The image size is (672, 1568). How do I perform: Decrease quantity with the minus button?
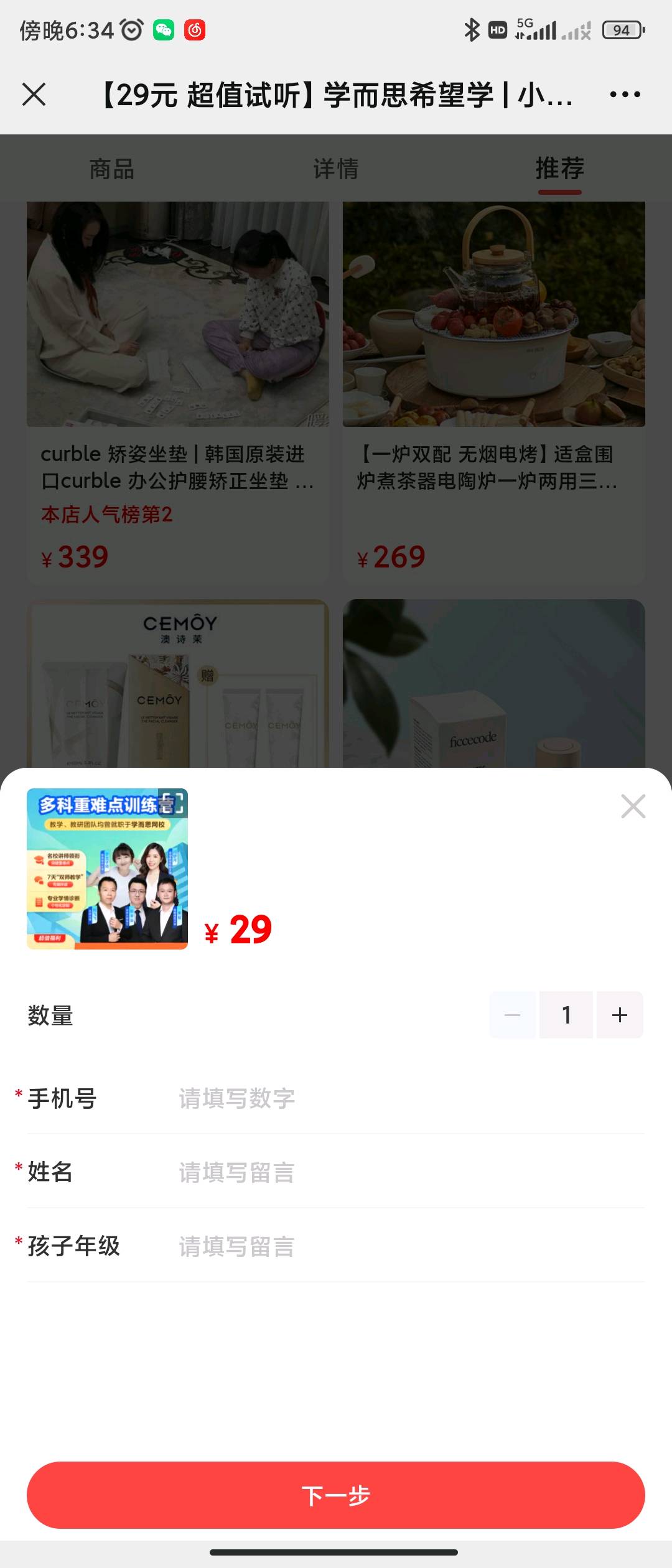click(x=512, y=1015)
